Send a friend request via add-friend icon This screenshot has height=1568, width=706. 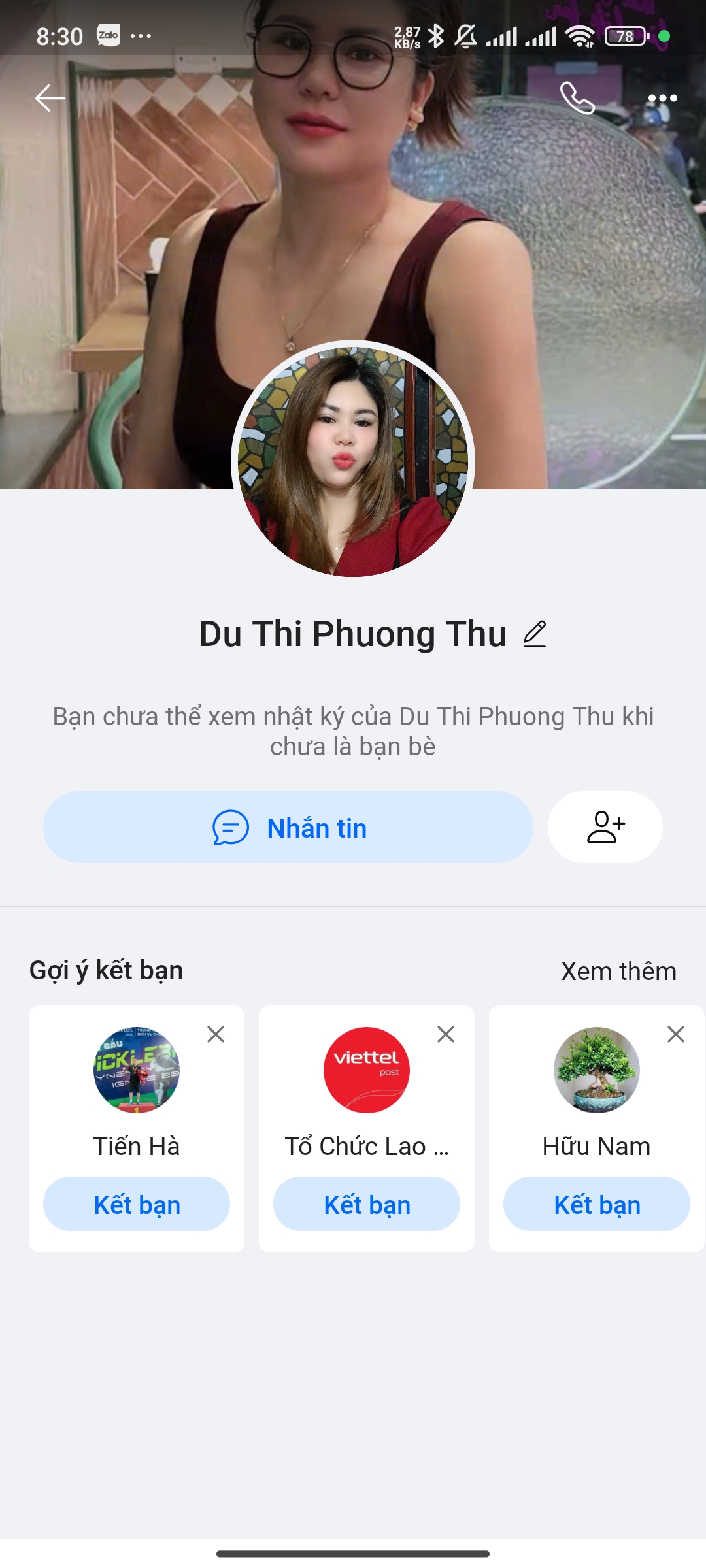[x=605, y=828]
